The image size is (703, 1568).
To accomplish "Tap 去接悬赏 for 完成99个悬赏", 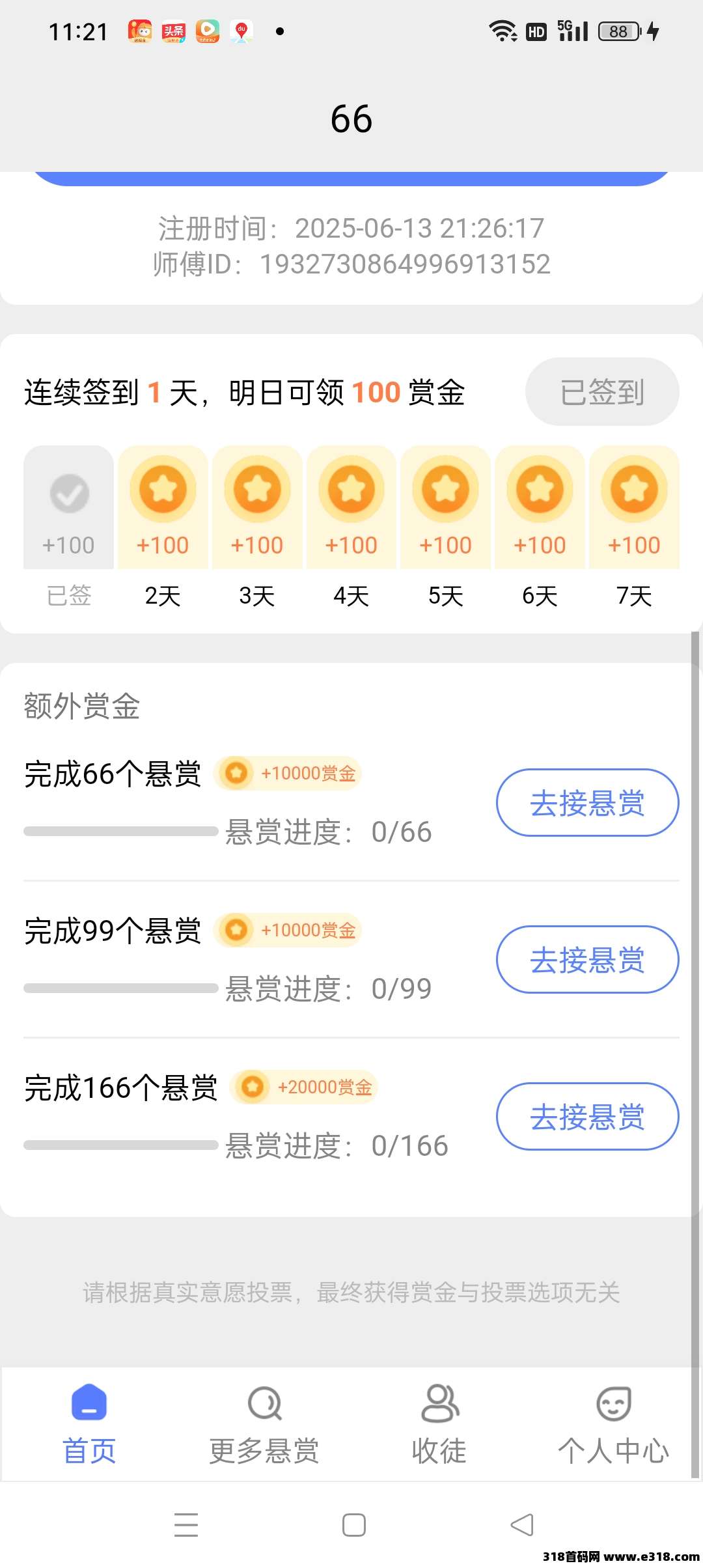I will tap(587, 960).
